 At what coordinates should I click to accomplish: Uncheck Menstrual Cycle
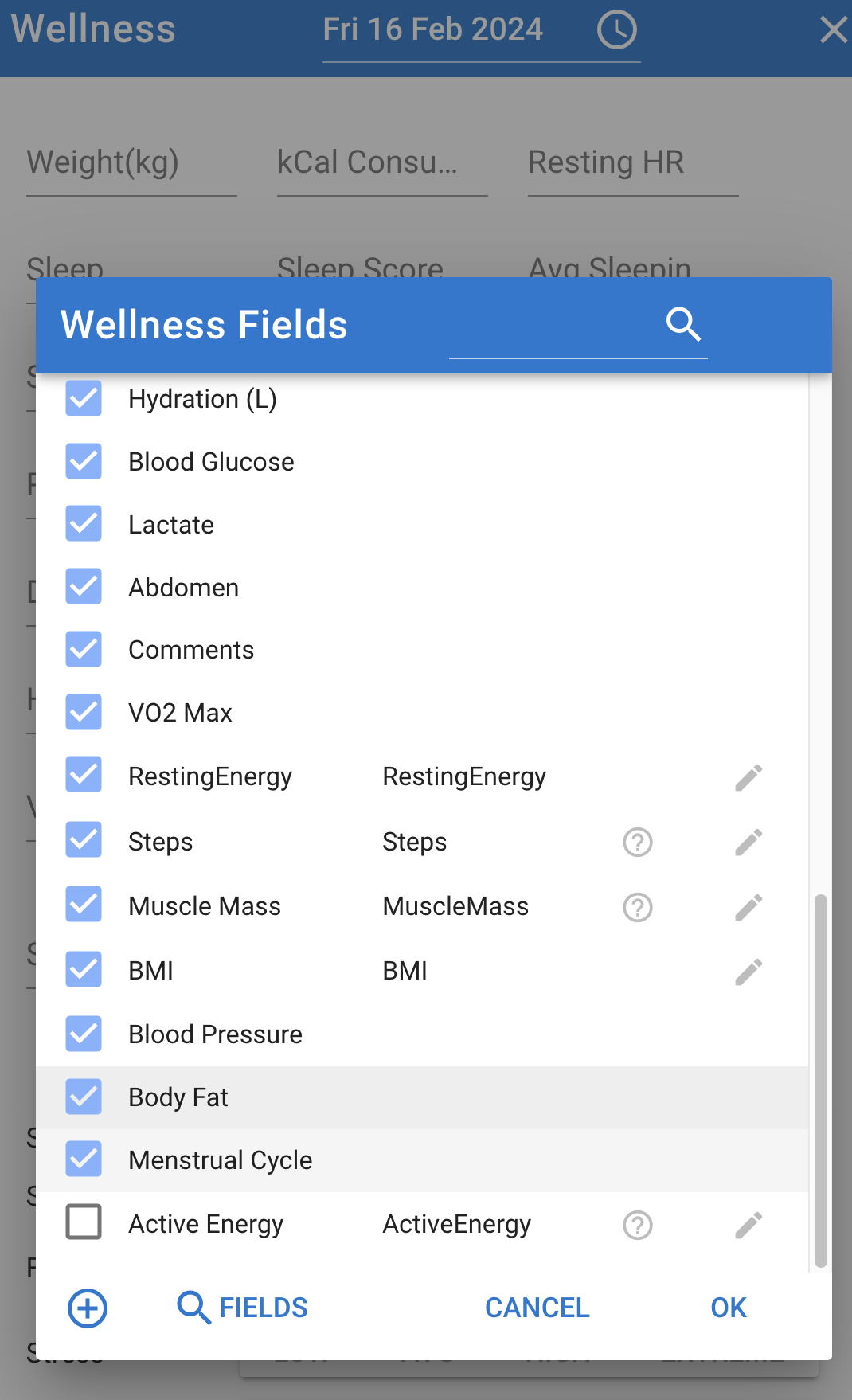point(84,1159)
